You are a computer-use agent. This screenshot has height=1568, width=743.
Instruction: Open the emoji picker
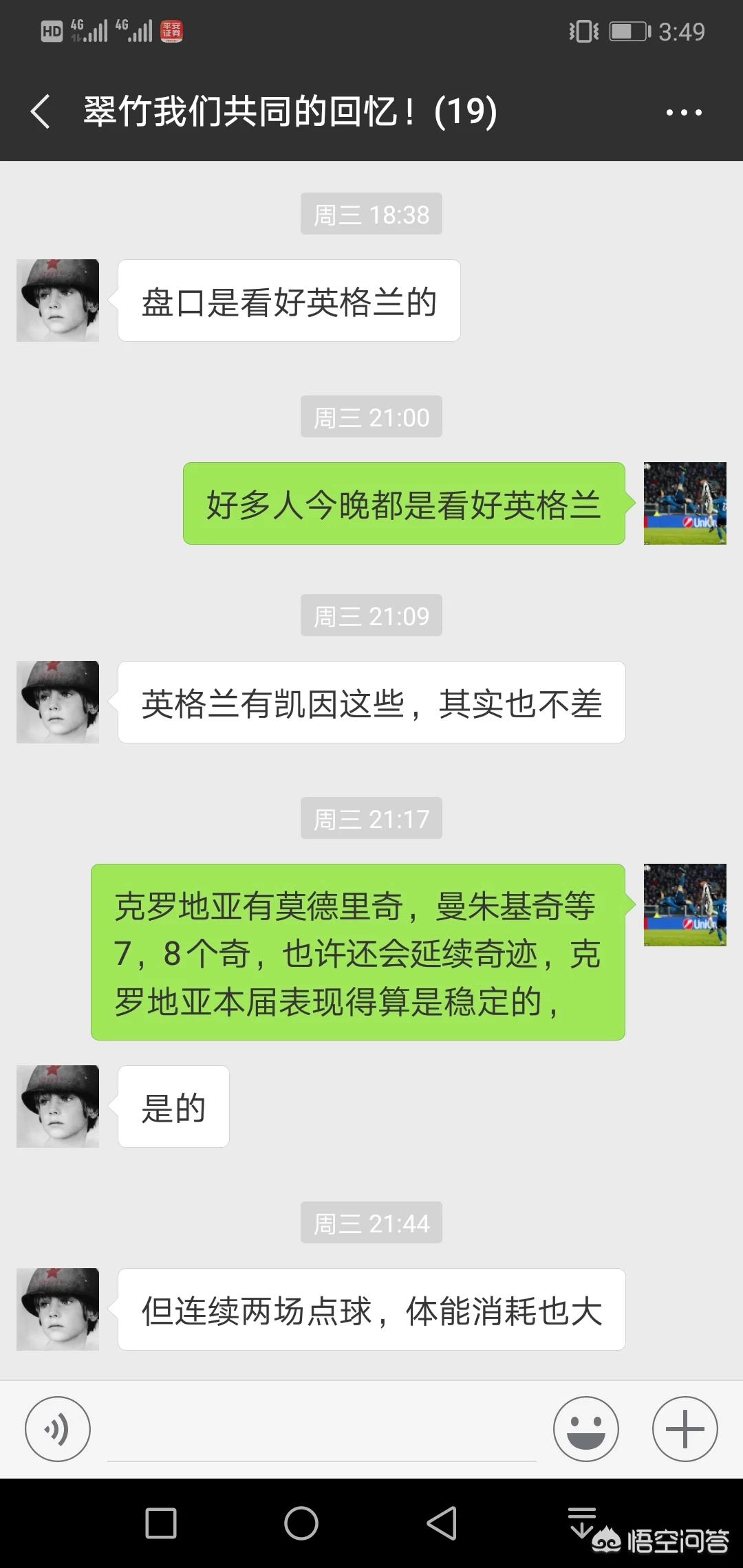click(586, 1428)
